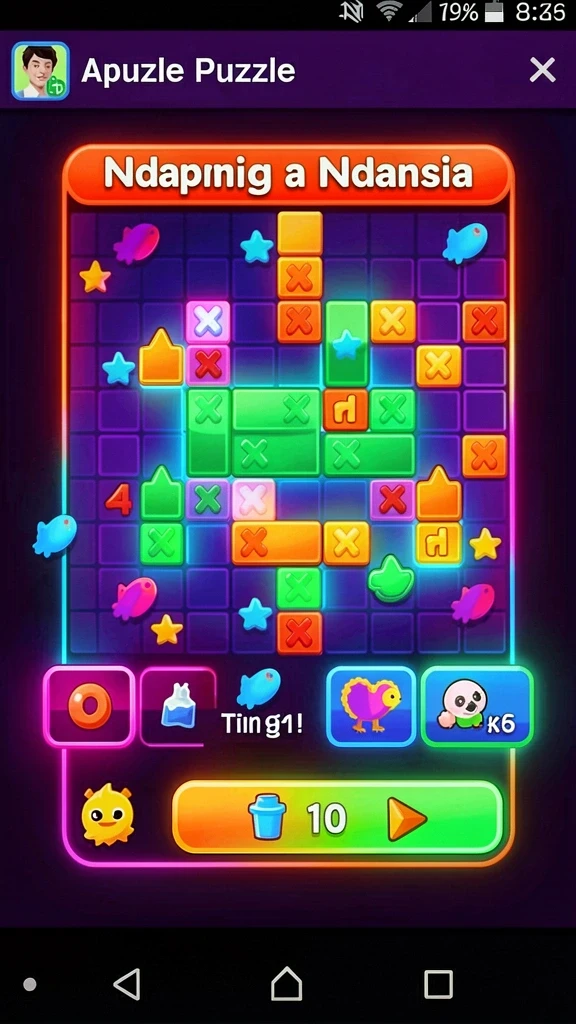The height and width of the screenshot is (1024, 576).
Task: Select the orange ring booster
Action: (89, 706)
